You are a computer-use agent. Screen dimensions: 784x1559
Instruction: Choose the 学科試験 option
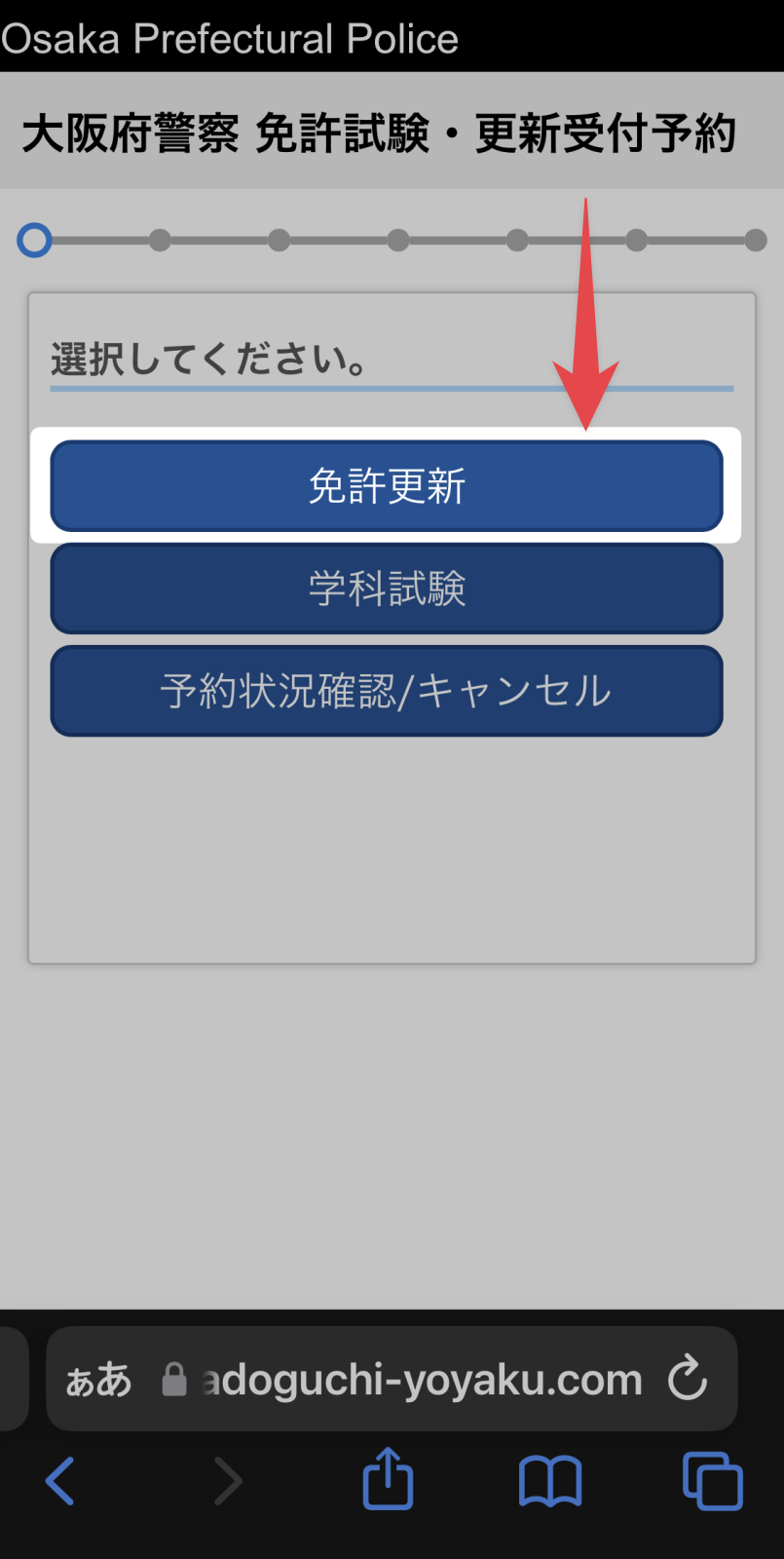(x=387, y=589)
